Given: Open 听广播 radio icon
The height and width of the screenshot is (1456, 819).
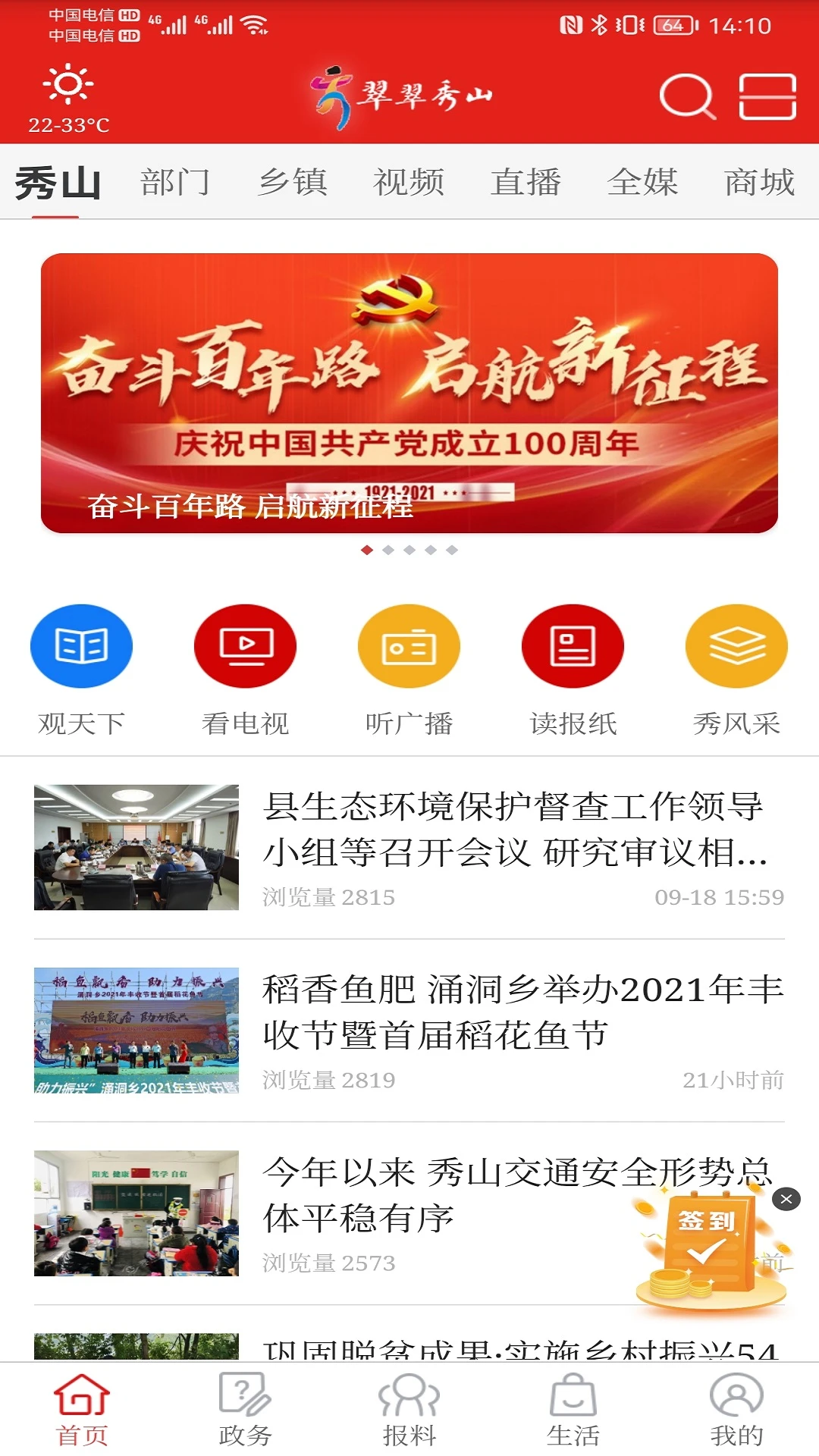Looking at the screenshot, I should click(409, 646).
